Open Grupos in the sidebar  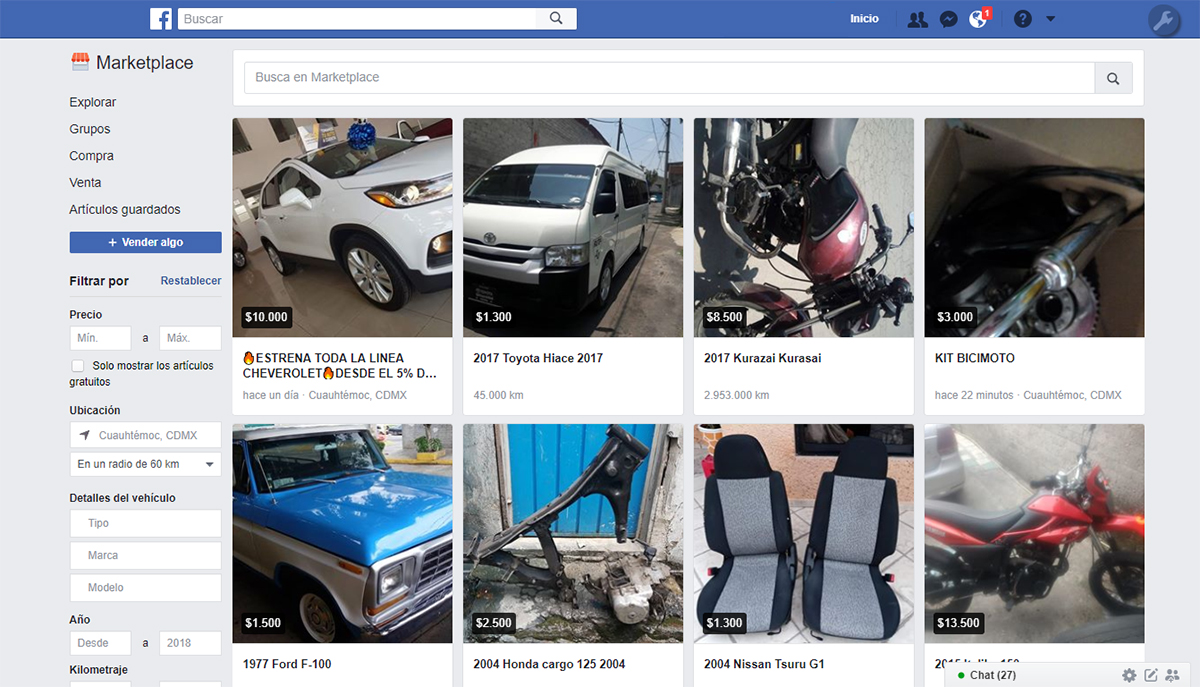click(90, 129)
